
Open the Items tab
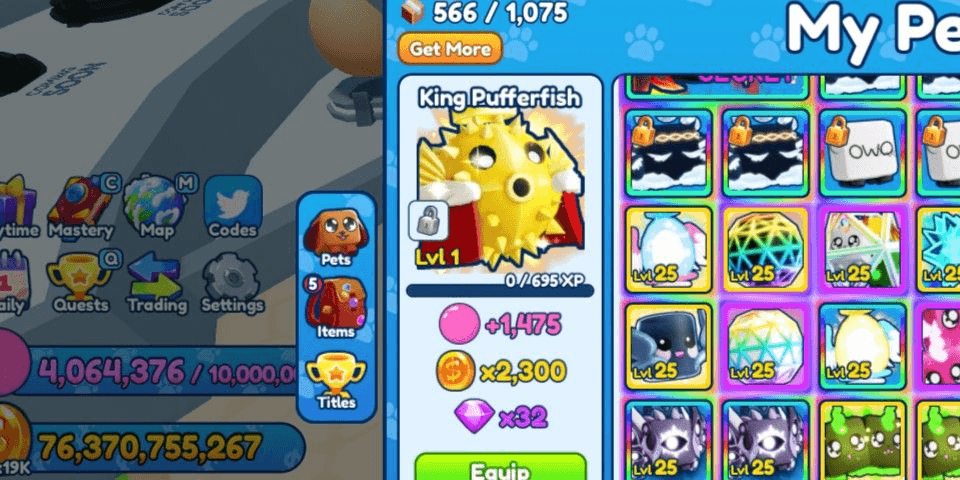click(x=335, y=309)
